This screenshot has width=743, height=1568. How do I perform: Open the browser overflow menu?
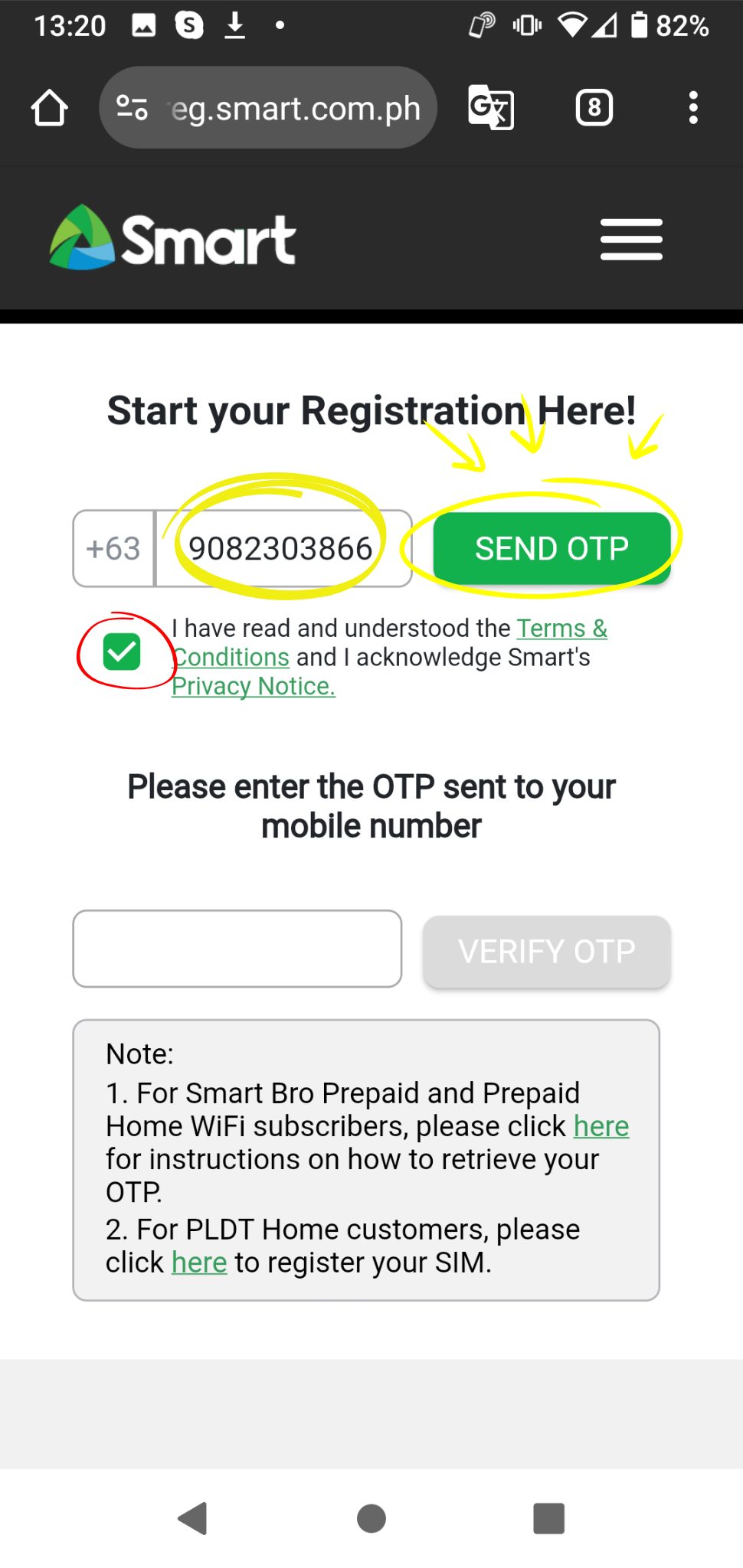(x=693, y=108)
